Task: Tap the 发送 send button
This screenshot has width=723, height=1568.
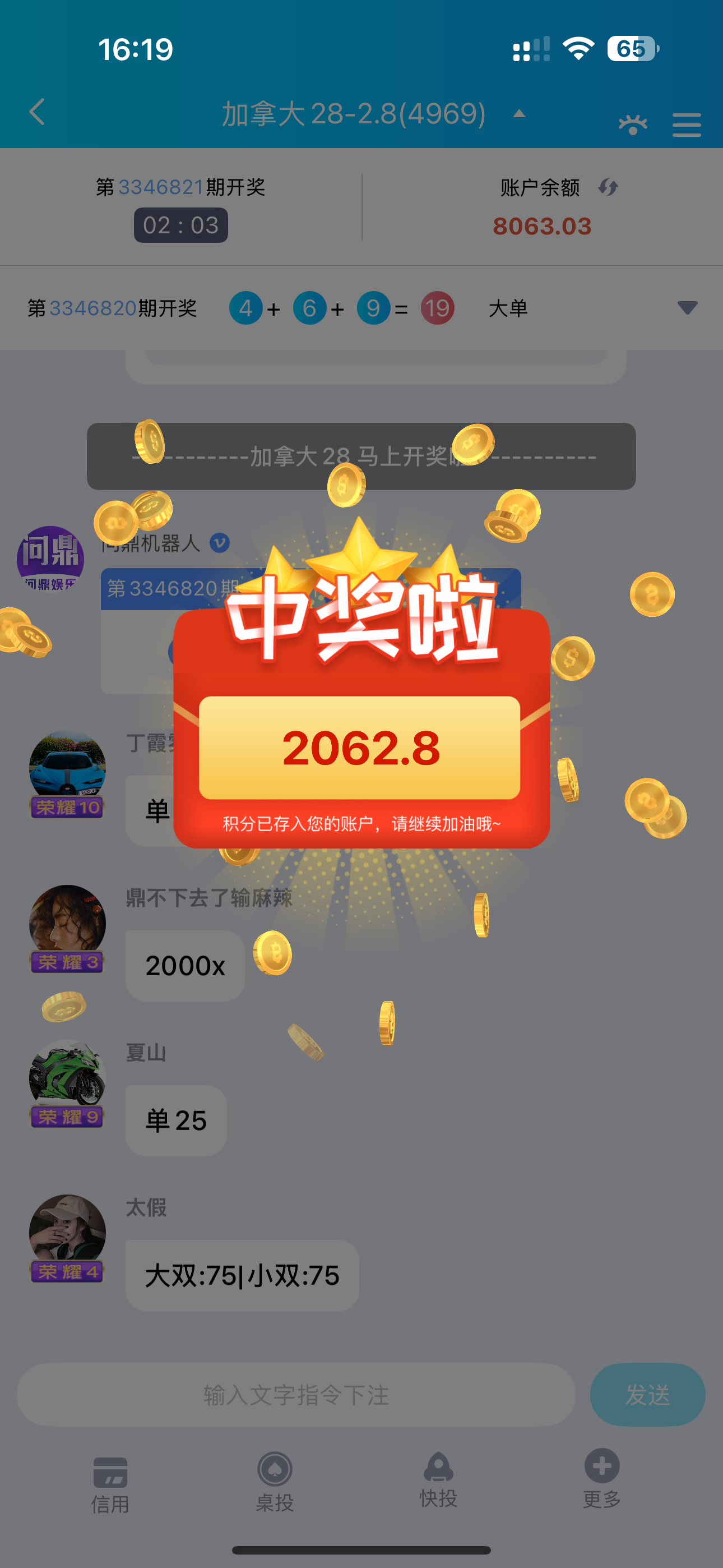Action: [647, 1395]
